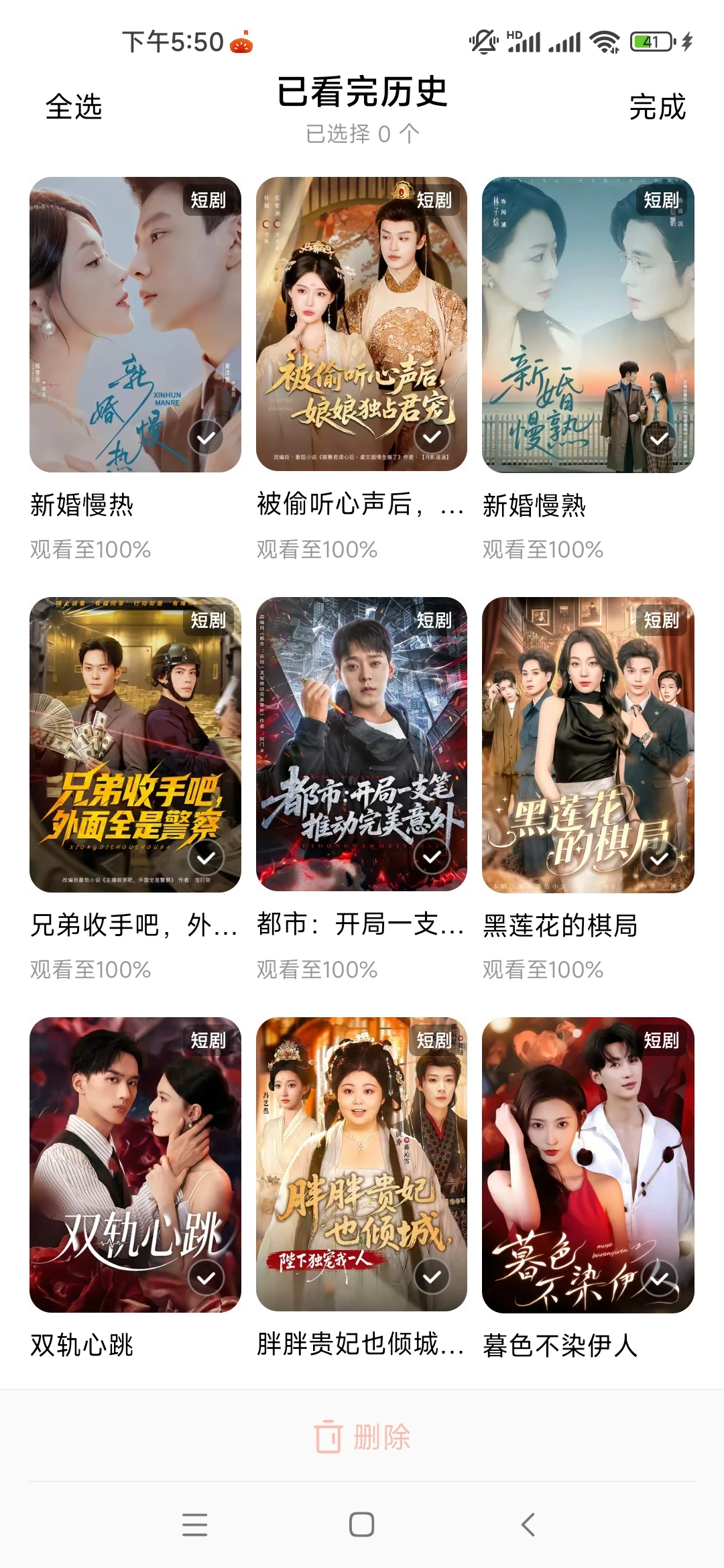Check the circle on 新婚慢熟

click(x=659, y=438)
